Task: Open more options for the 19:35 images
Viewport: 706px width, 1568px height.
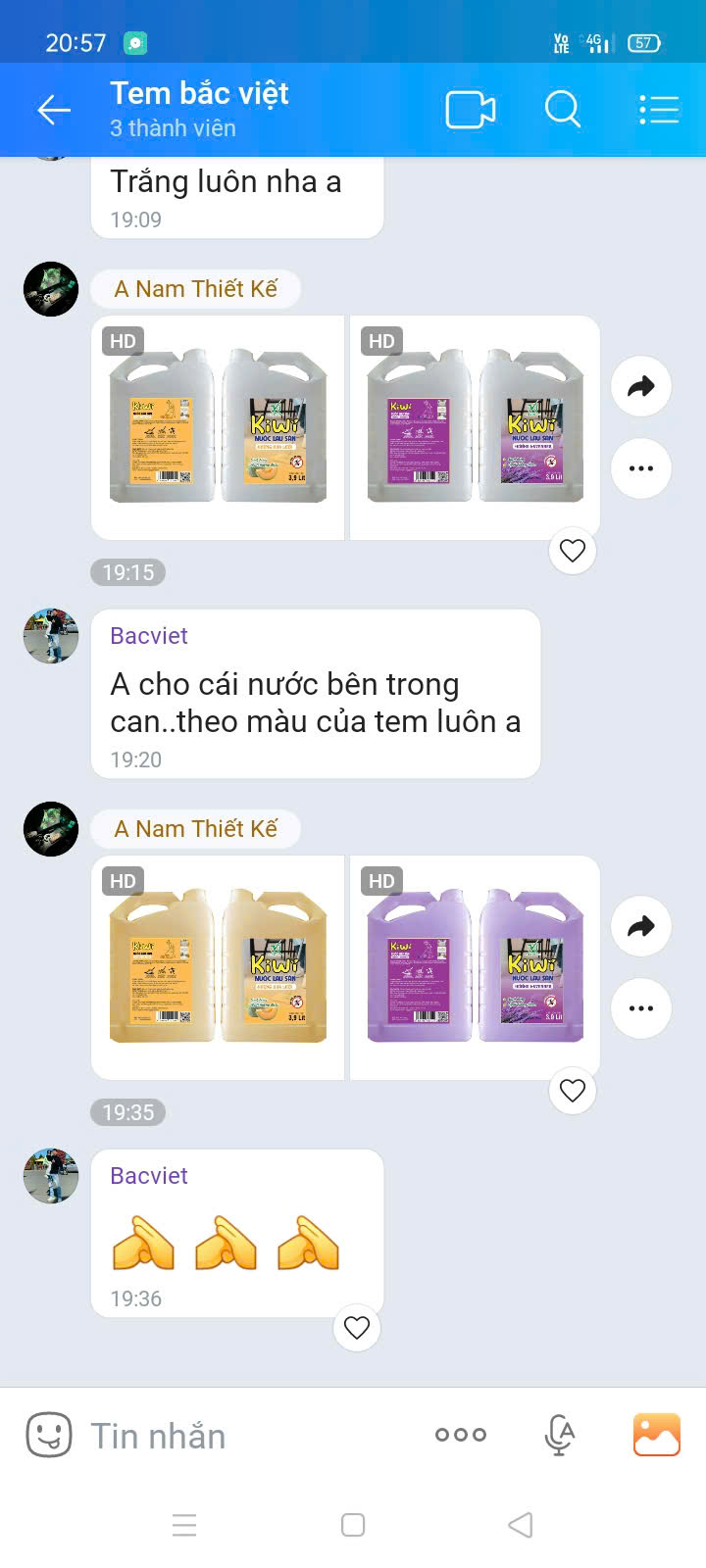Action: tap(641, 1008)
